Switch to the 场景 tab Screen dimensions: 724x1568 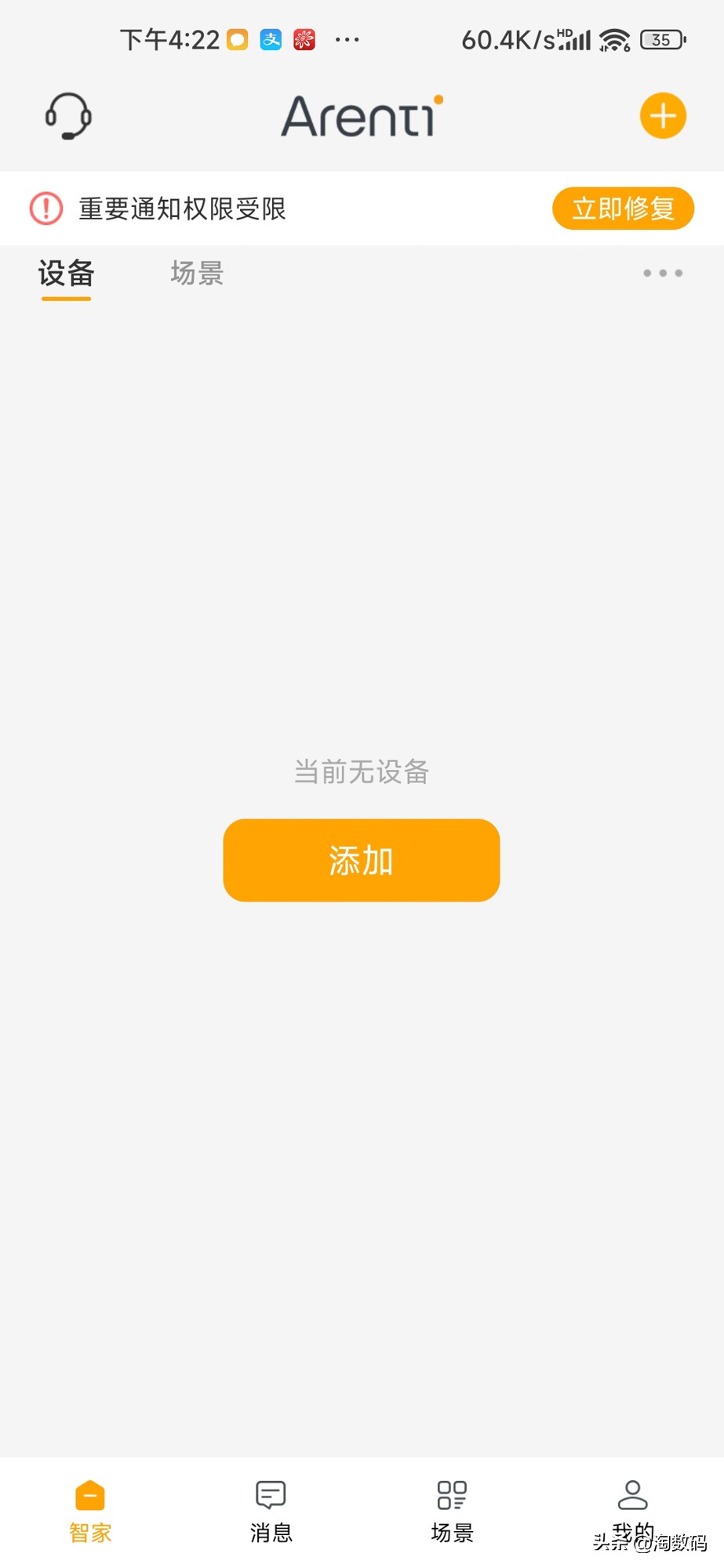tap(195, 274)
